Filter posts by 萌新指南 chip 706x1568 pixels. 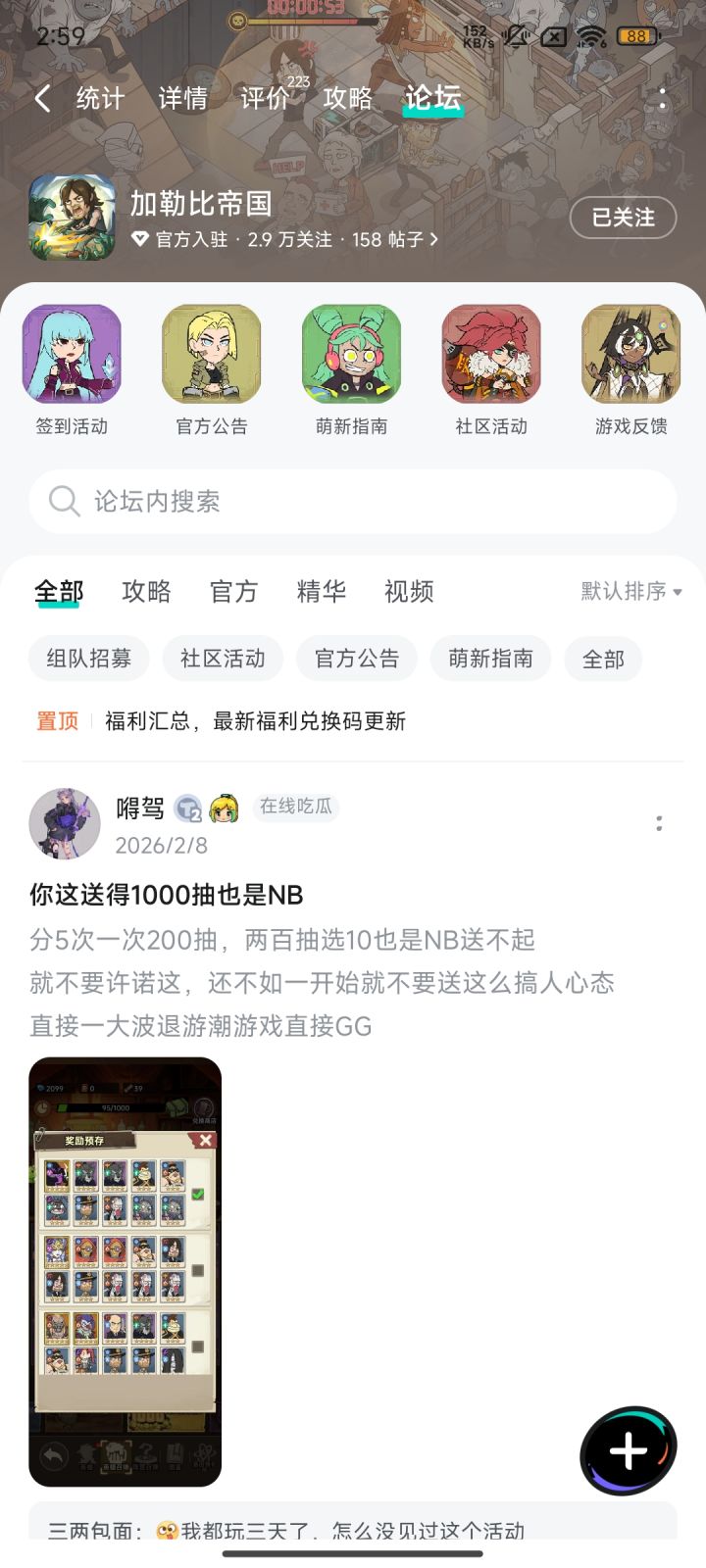pyautogui.click(x=490, y=659)
